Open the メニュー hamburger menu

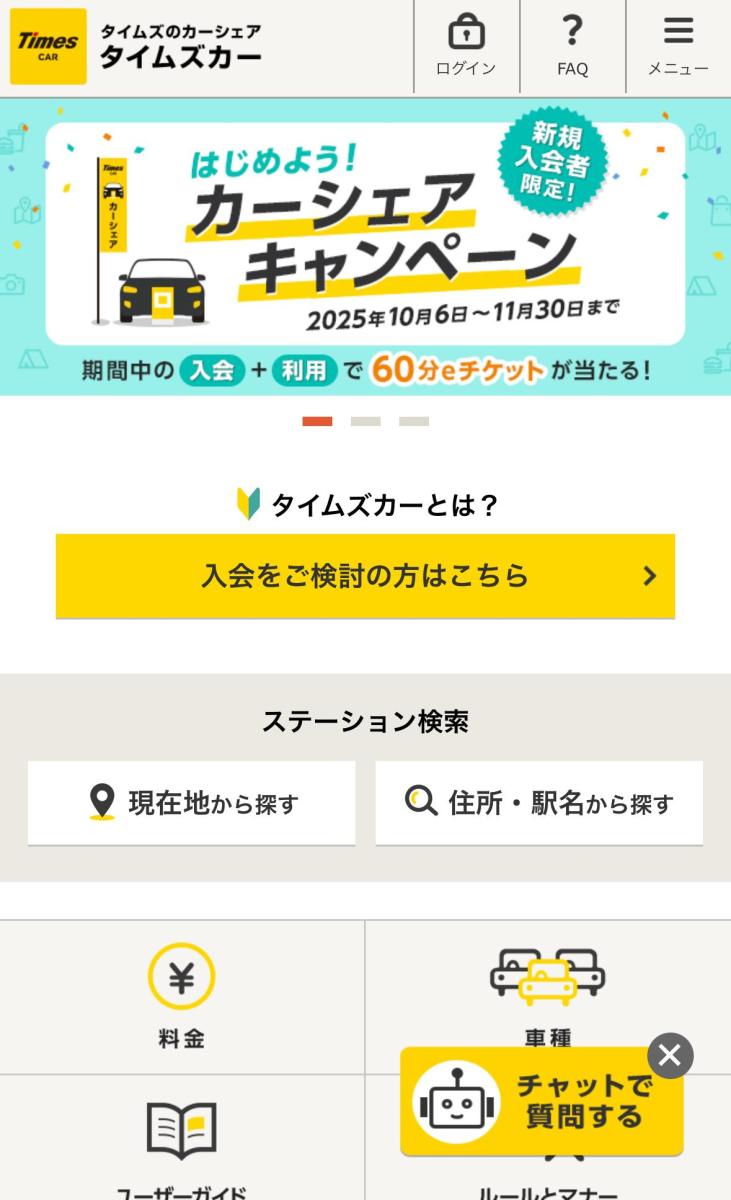point(678,46)
